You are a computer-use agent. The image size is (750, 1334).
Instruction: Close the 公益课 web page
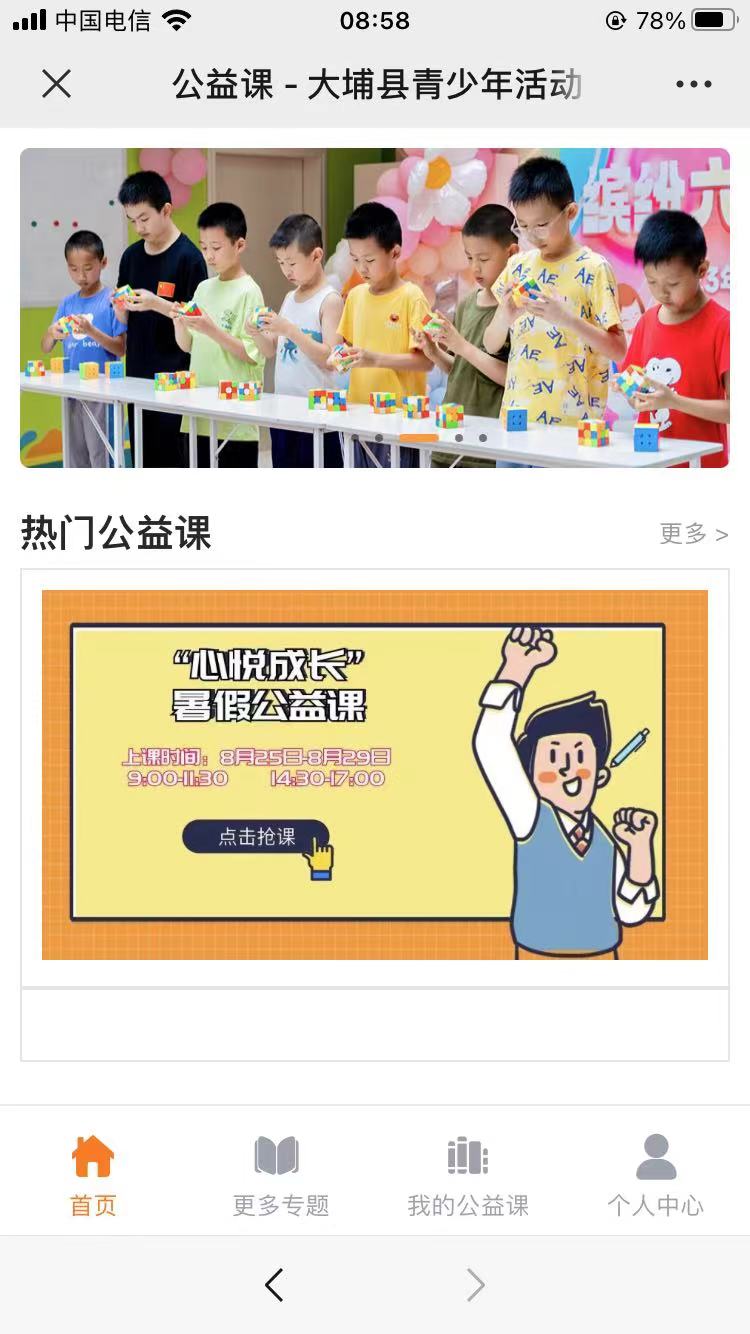pyautogui.click(x=57, y=84)
